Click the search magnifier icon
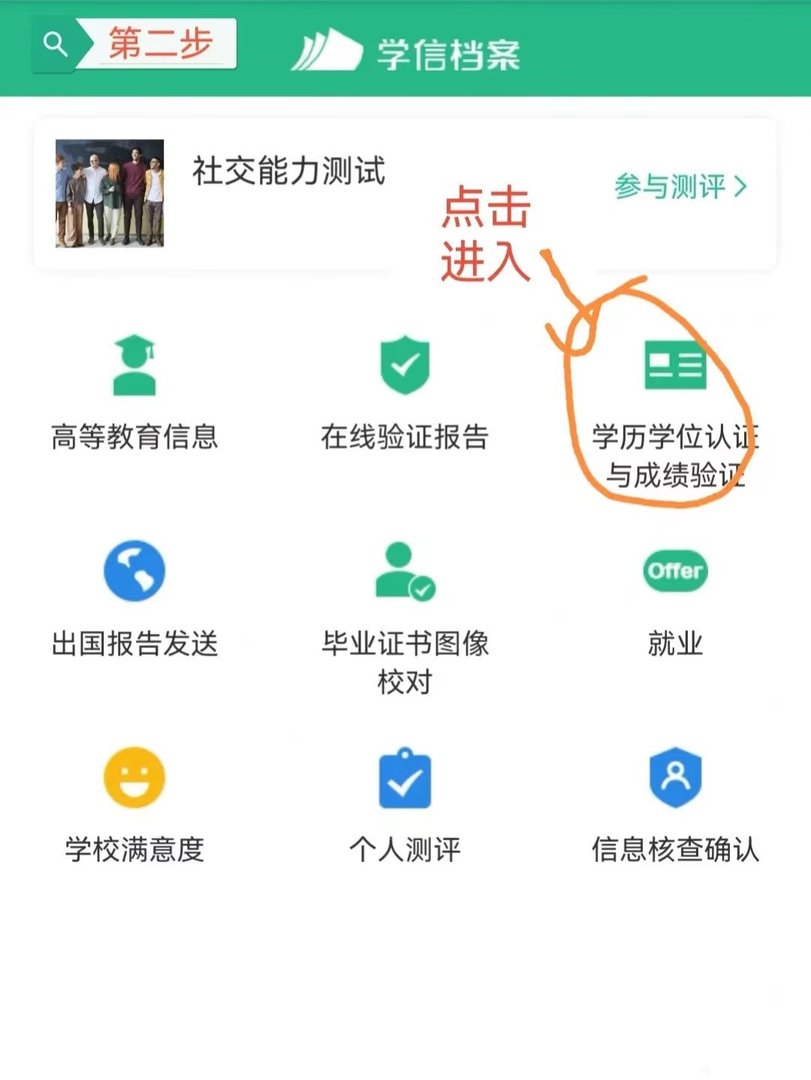Image resolution: width=811 pixels, height=1080 pixels. tap(54, 43)
